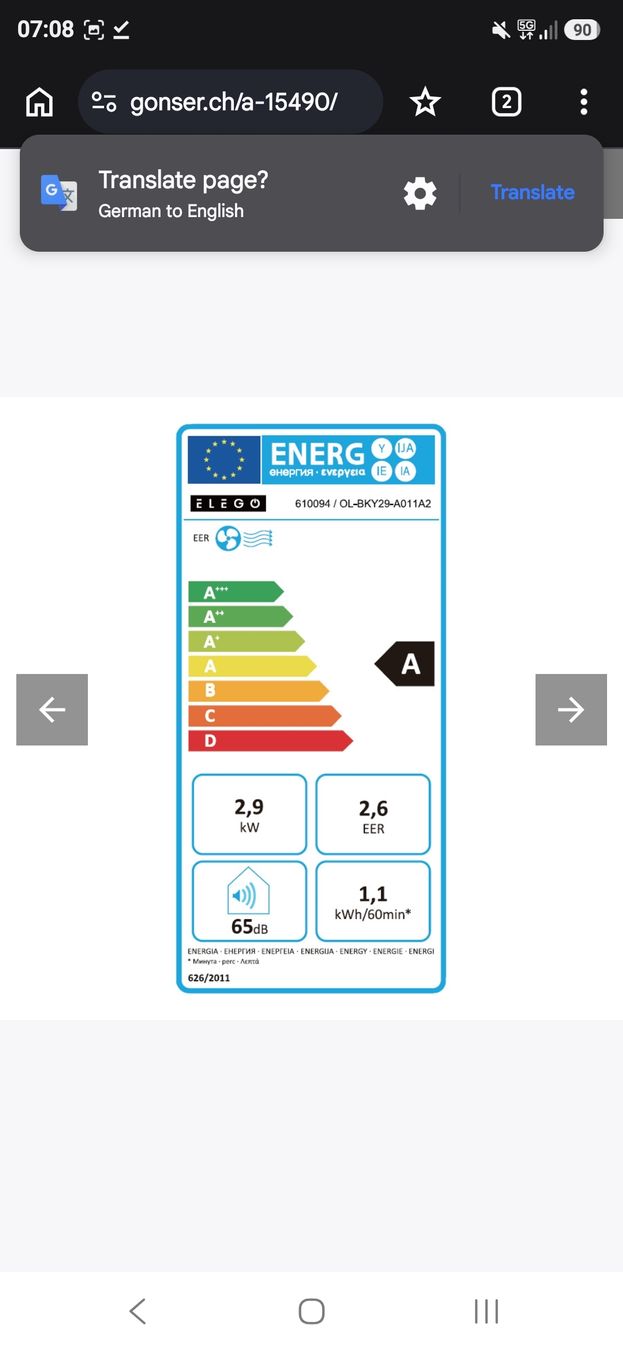This screenshot has width=623, height=1350.
Task: Open translate settings gear
Action: (420, 193)
